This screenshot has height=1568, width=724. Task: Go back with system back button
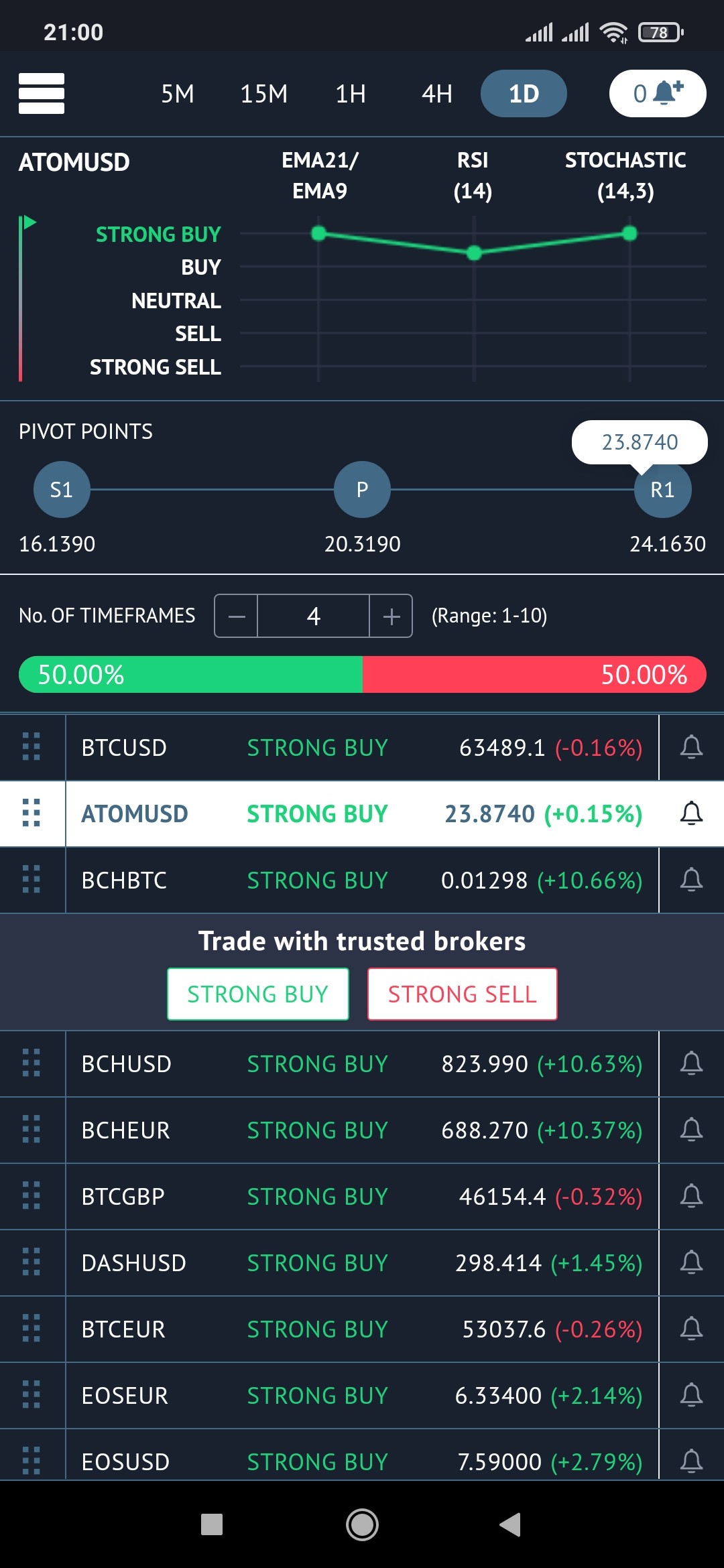(510, 1524)
